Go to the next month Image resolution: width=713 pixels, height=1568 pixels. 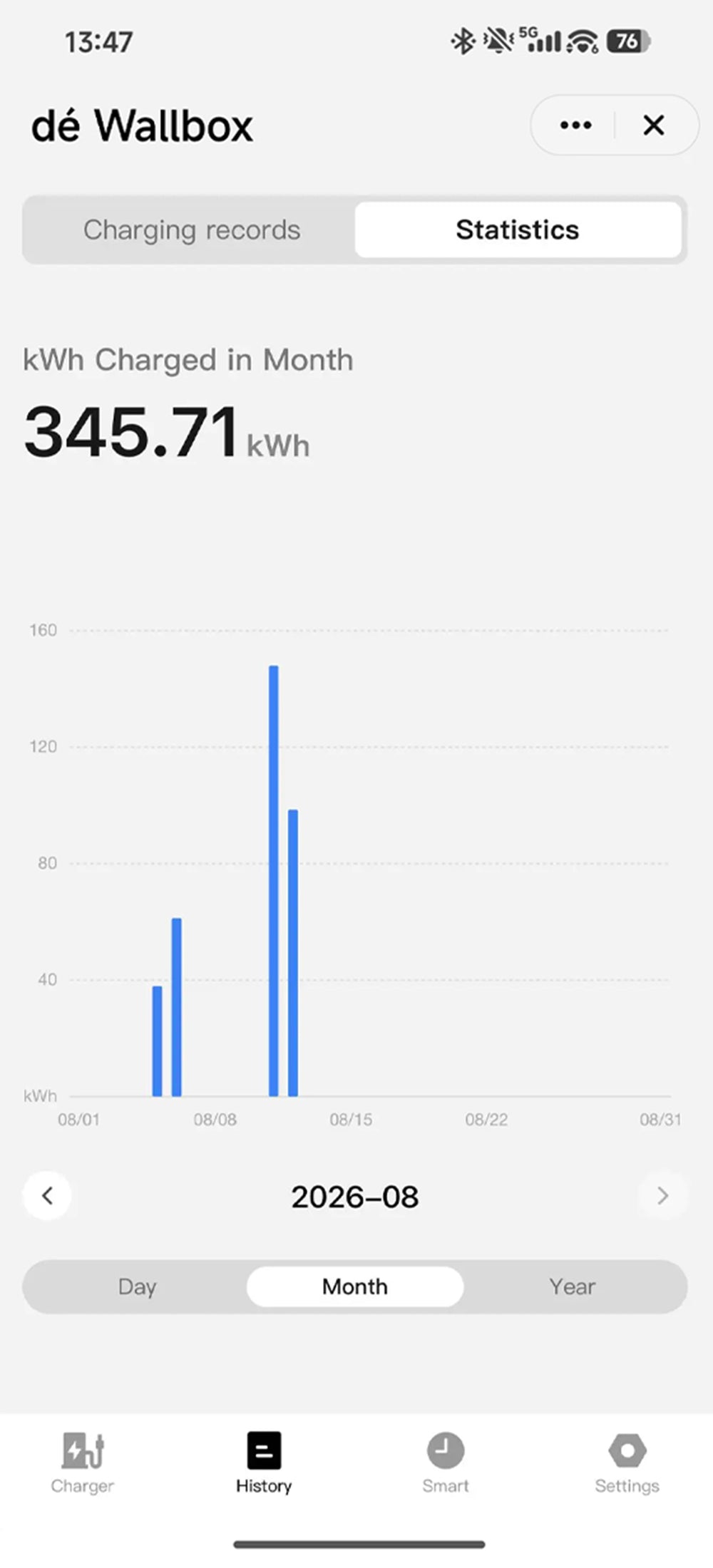pos(662,1196)
